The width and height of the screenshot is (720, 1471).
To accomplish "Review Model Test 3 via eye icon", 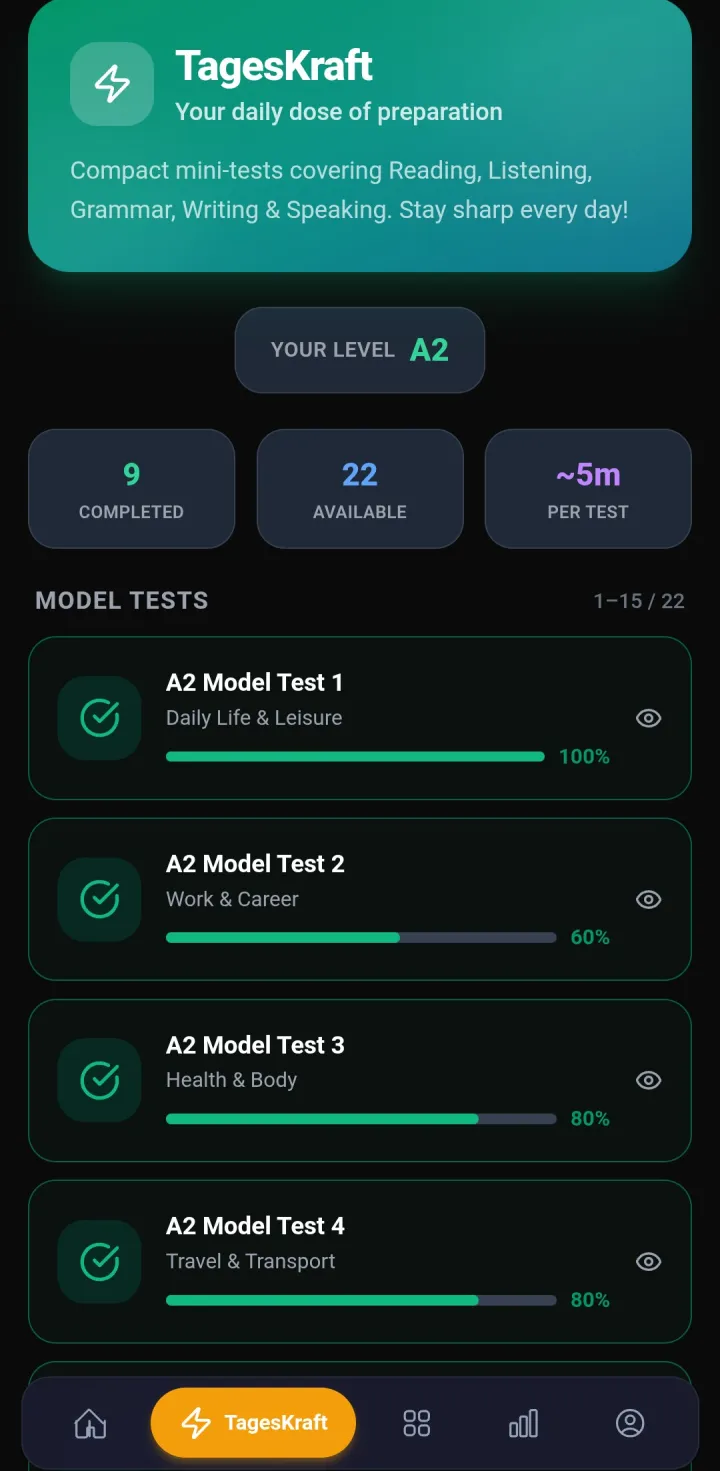I will pyautogui.click(x=649, y=1080).
